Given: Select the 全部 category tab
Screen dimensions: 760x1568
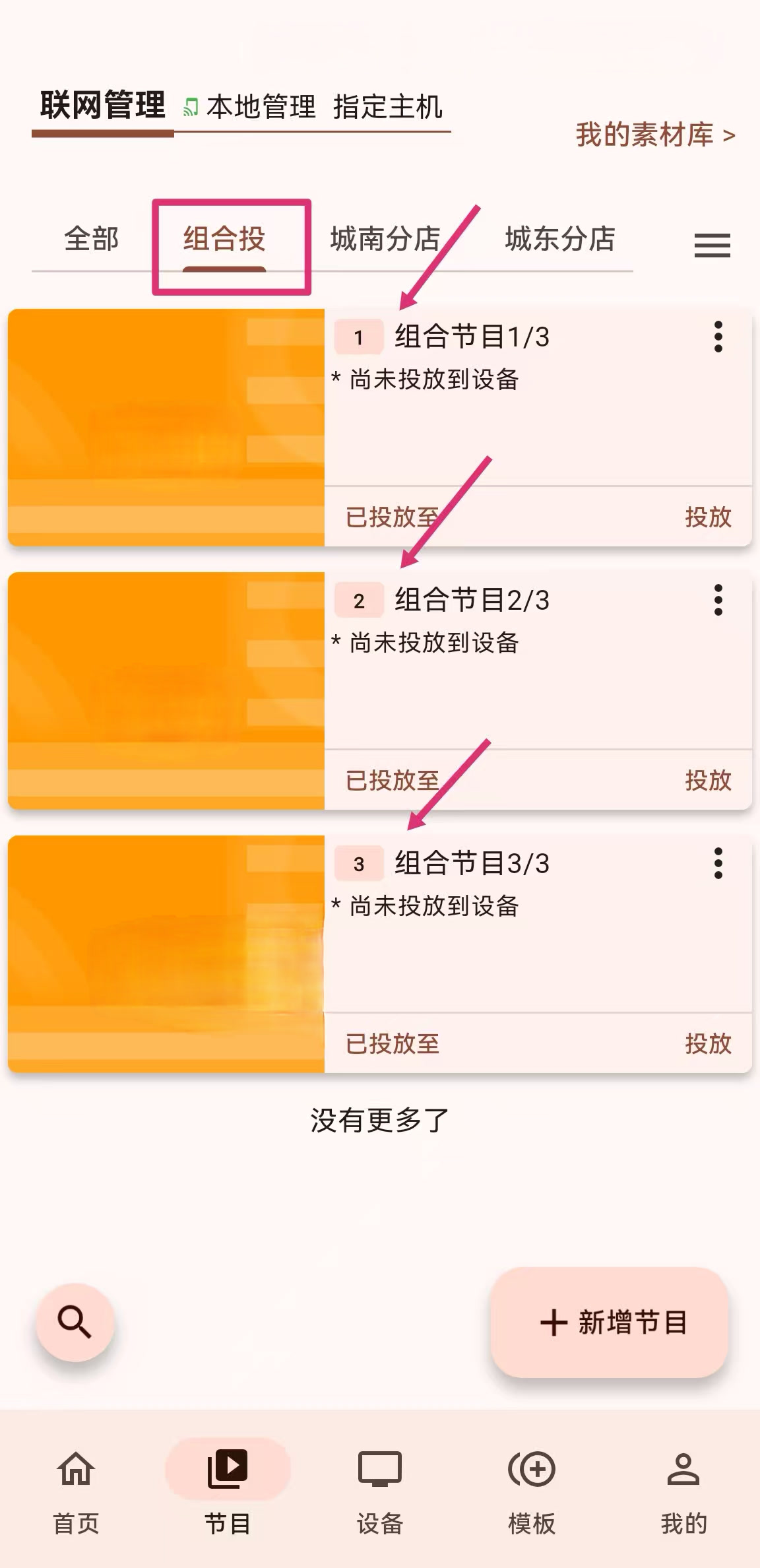Looking at the screenshot, I should (x=91, y=239).
